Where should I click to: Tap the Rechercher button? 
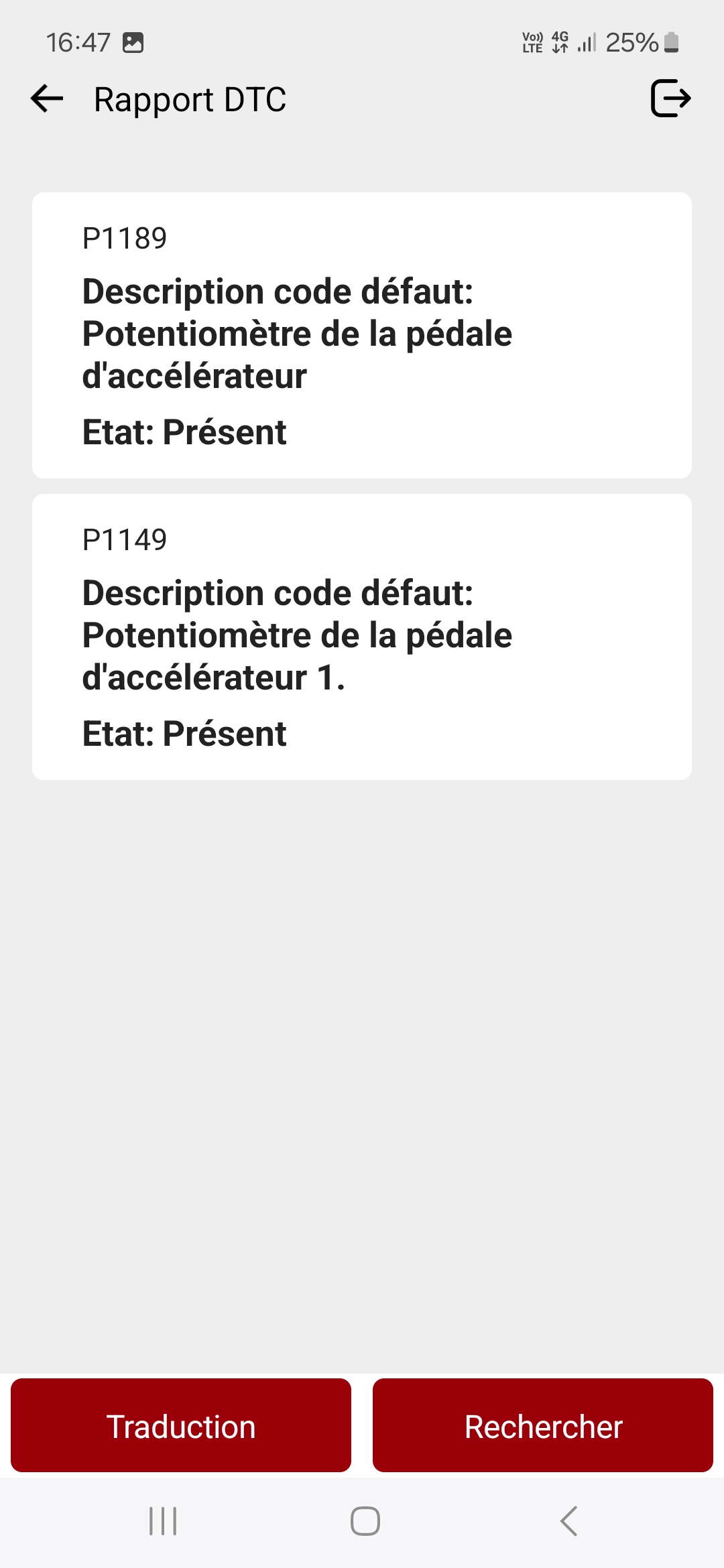click(543, 1426)
